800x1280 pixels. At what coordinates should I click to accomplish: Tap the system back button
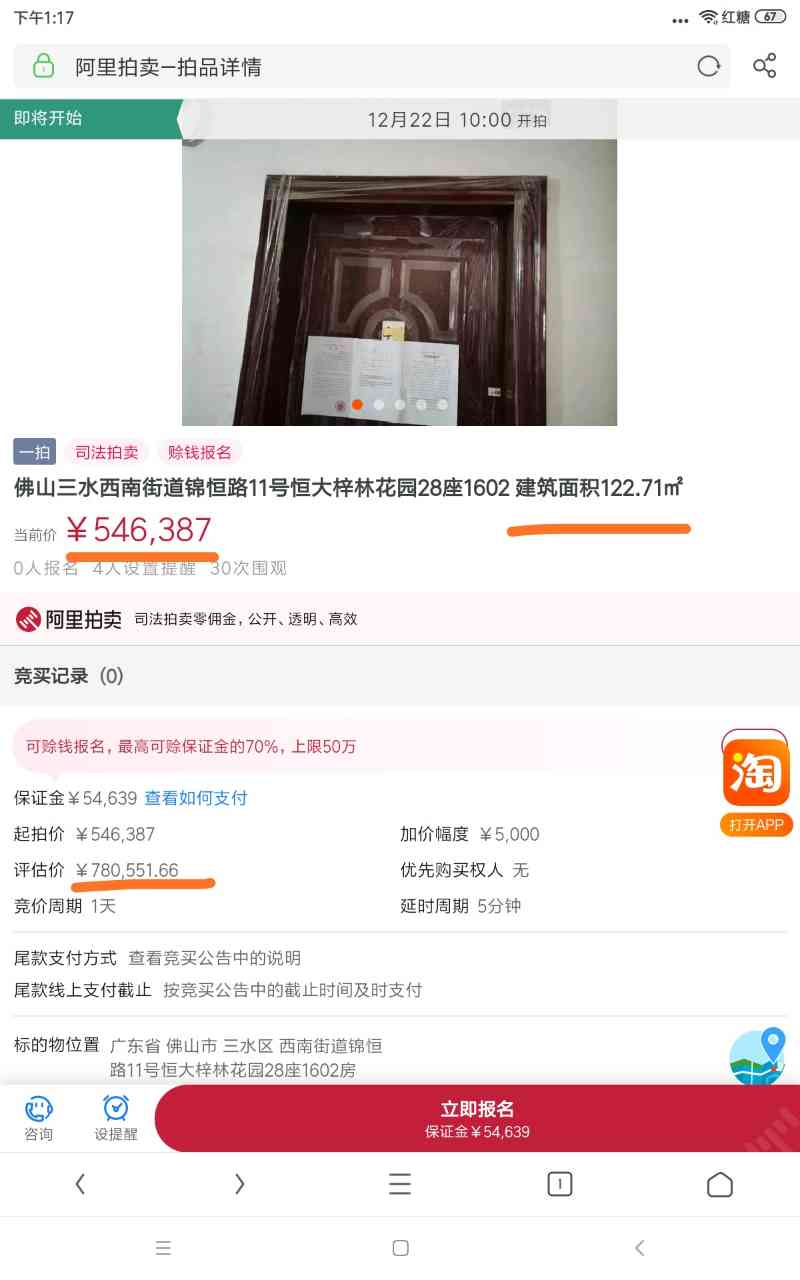click(640, 1248)
